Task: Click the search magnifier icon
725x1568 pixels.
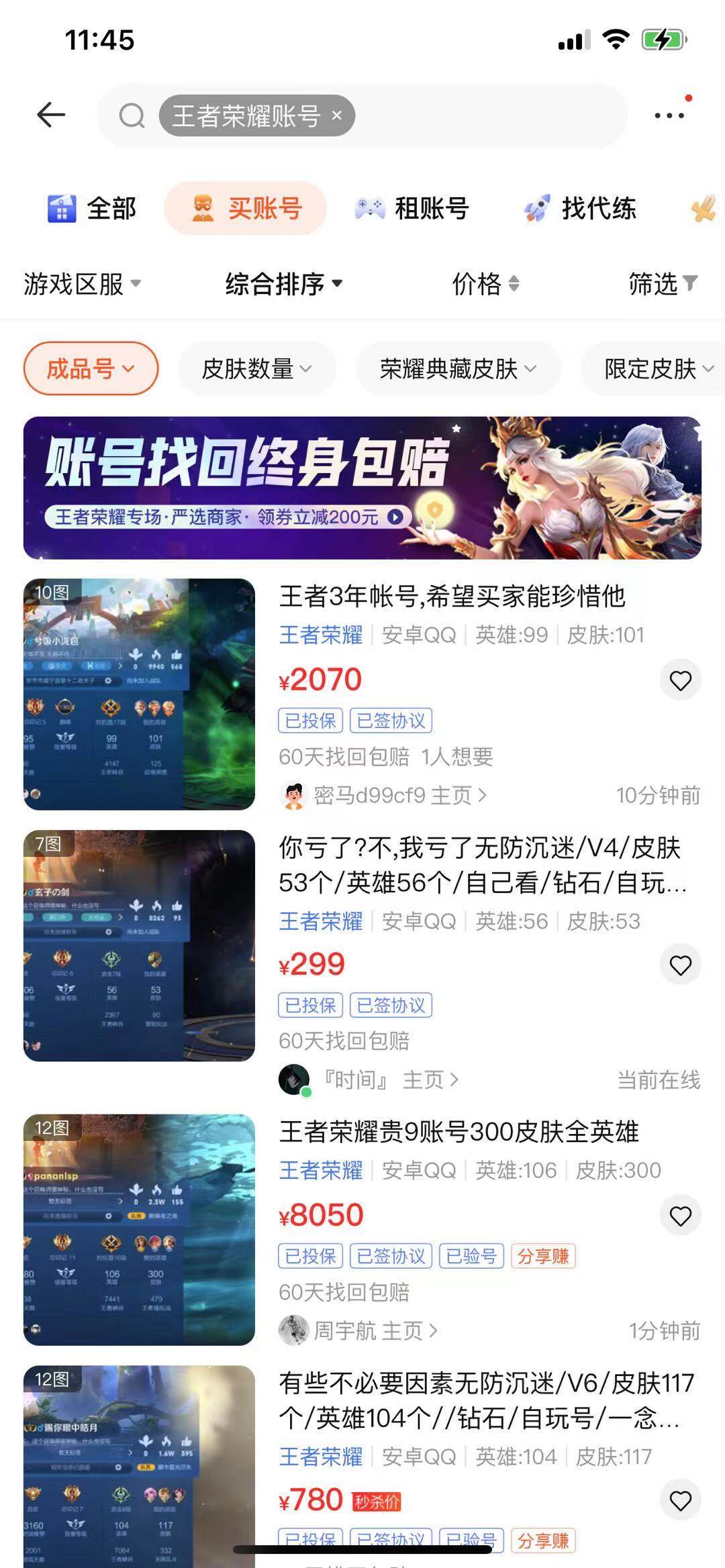Action: click(x=133, y=115)
